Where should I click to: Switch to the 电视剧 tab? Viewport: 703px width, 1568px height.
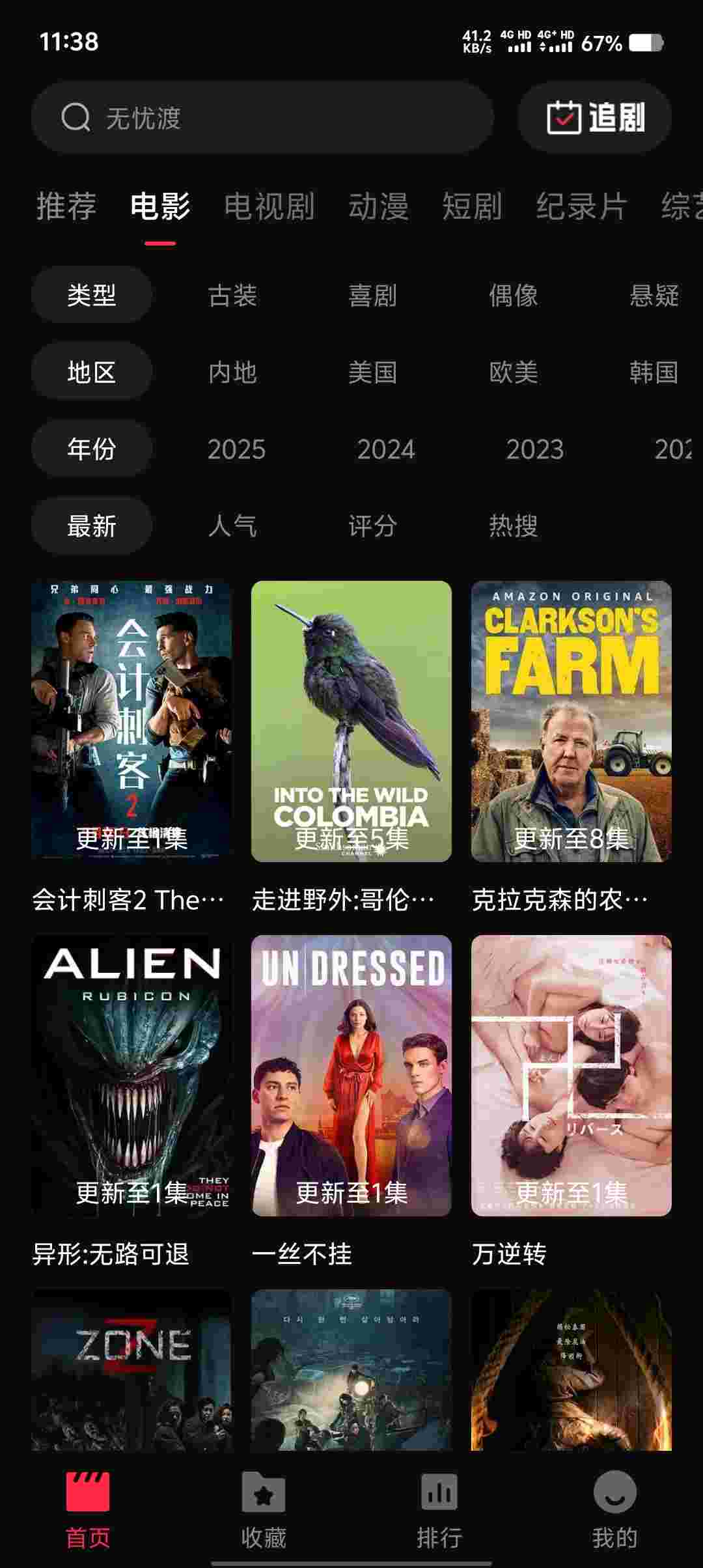click(269, 206)
